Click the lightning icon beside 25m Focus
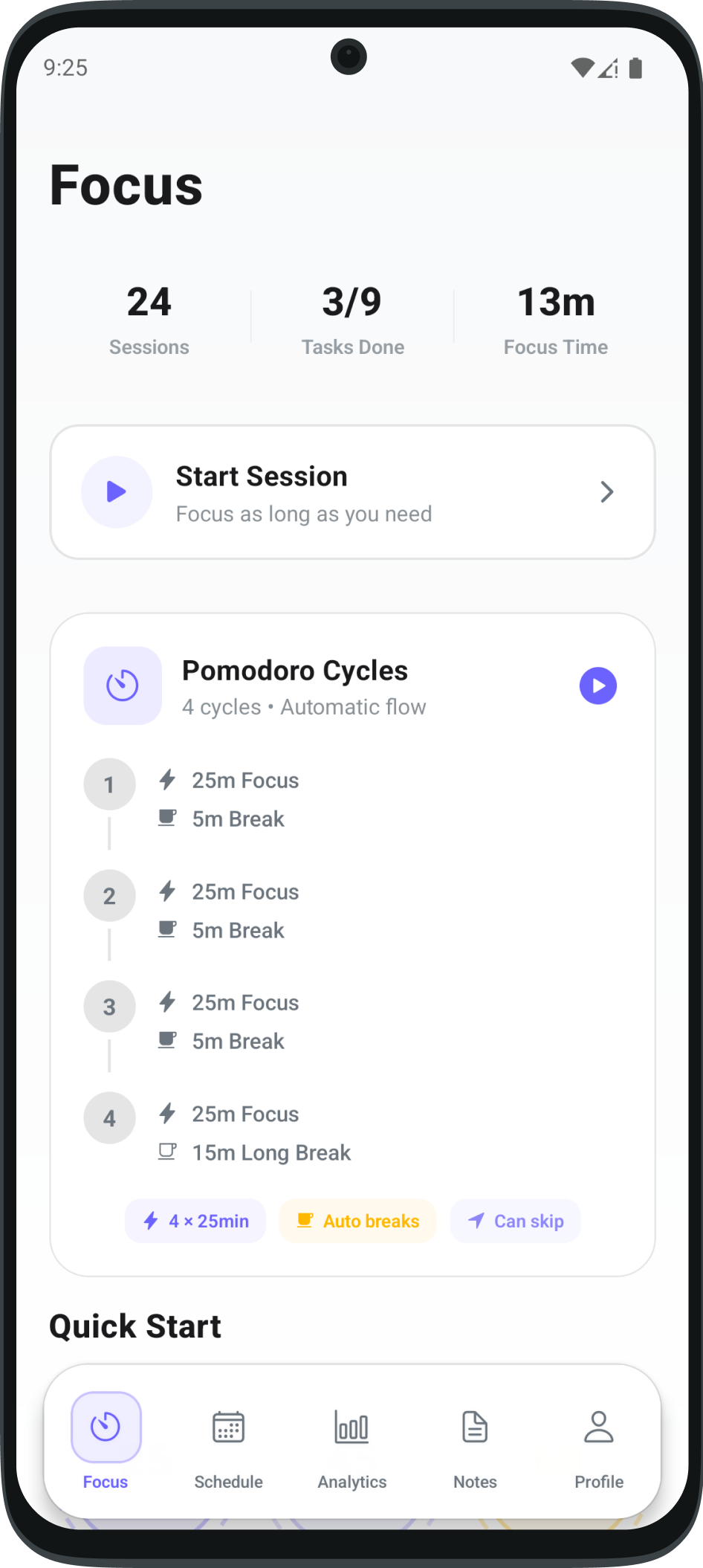This screenshot has height=1568, width=703. (167, 779)
